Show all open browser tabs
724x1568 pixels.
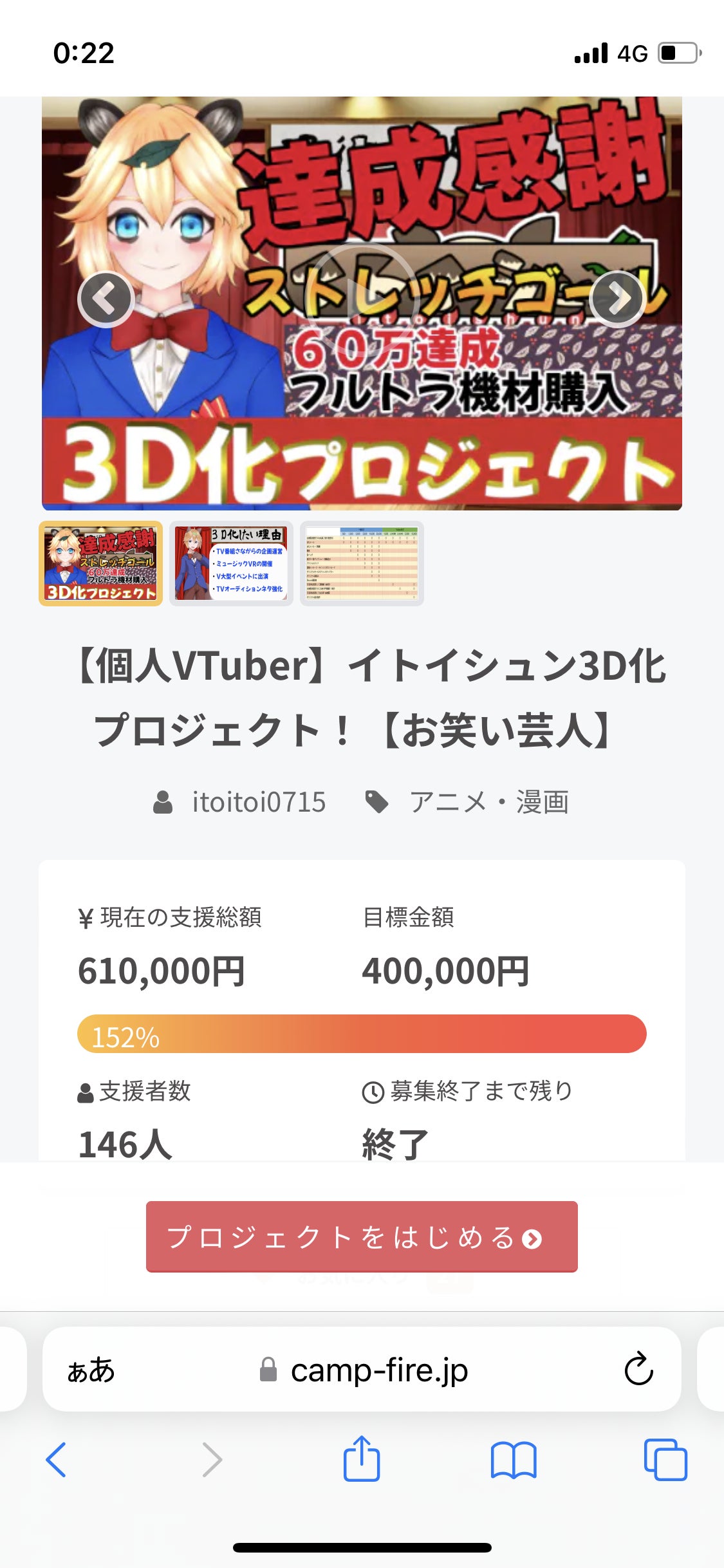(x=665, y=1459)
